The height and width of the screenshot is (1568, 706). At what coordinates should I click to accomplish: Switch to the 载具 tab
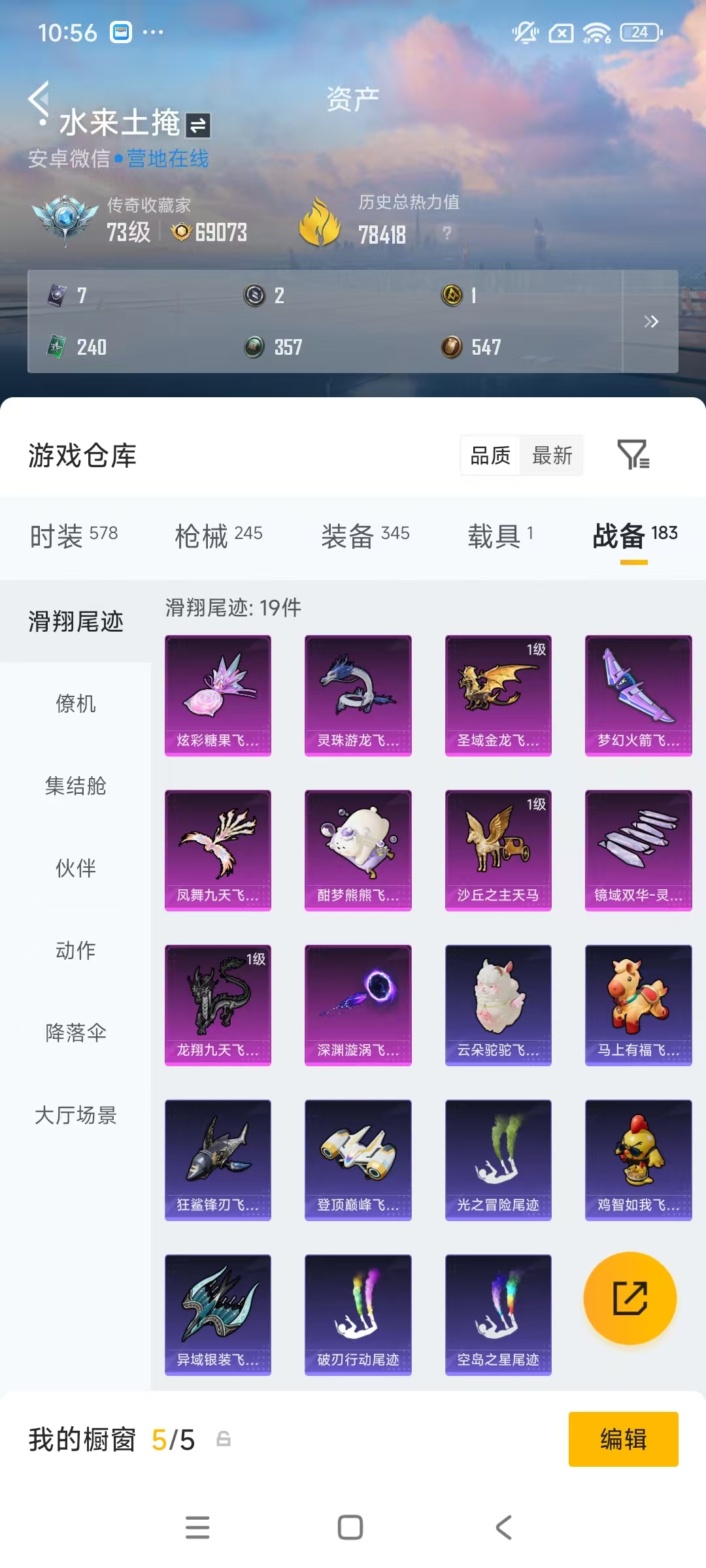coord(501,536)
